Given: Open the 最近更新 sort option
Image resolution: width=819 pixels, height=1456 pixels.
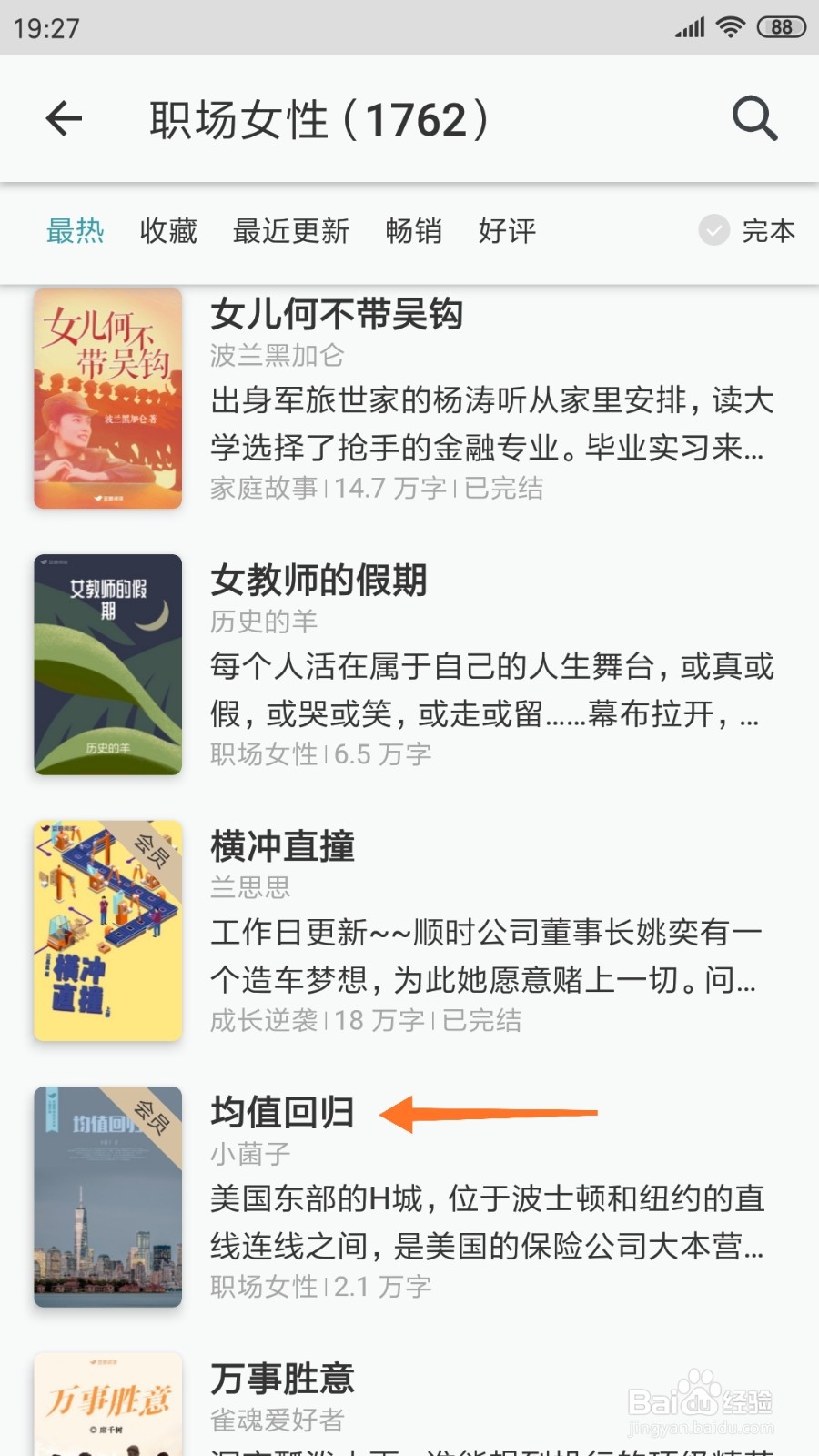Looking at the screenshot, I should click(x=292, y=233).
